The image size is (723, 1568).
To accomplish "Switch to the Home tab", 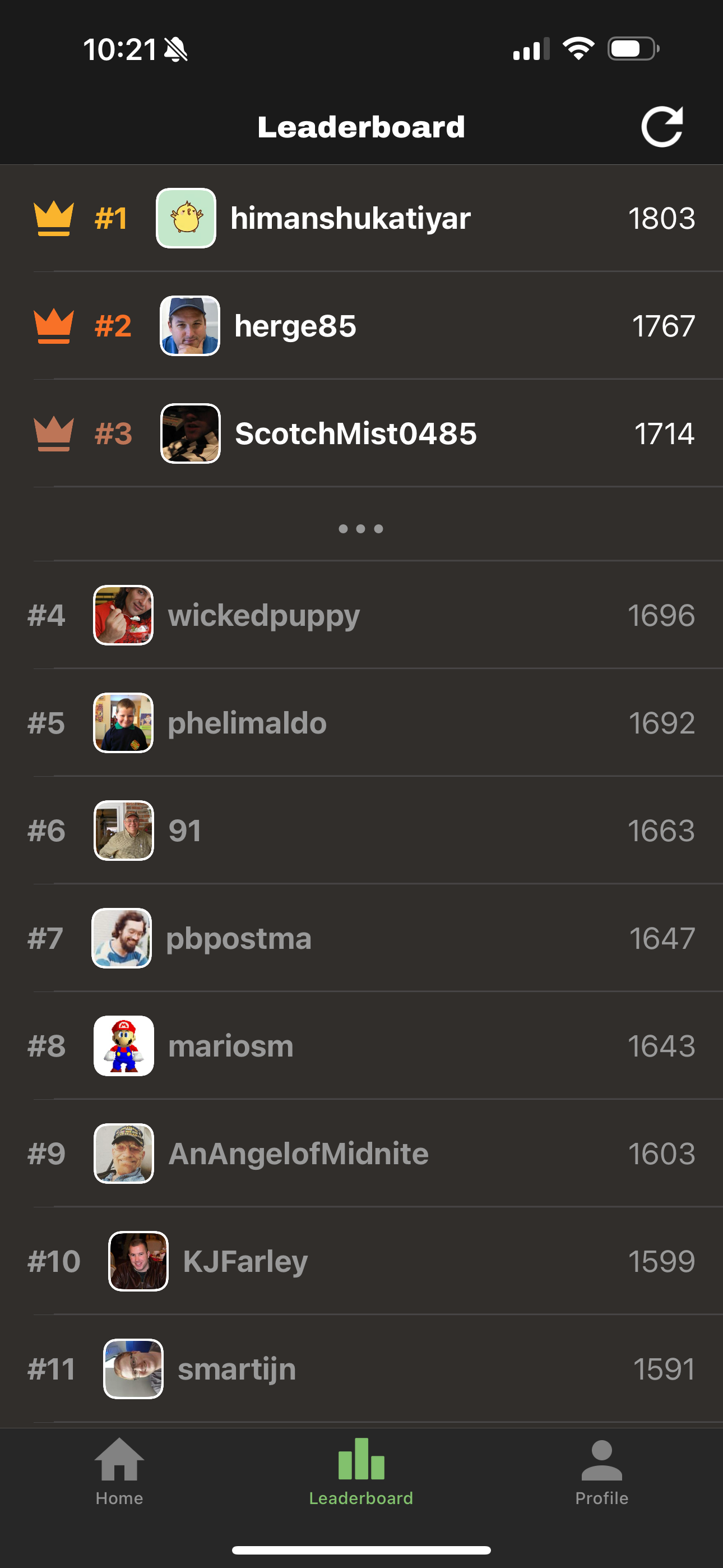I will click(x=119, y=1470).
